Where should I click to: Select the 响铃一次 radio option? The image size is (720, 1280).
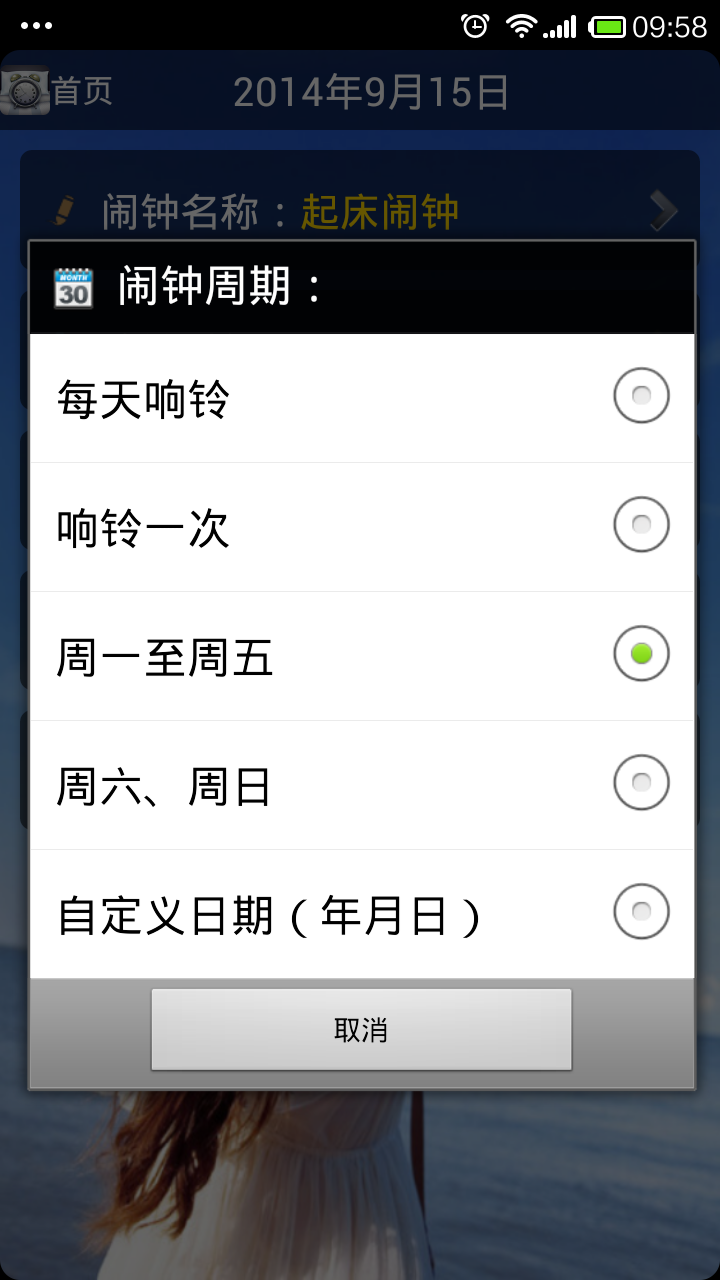pyautogui.click(x=641, y=524)
